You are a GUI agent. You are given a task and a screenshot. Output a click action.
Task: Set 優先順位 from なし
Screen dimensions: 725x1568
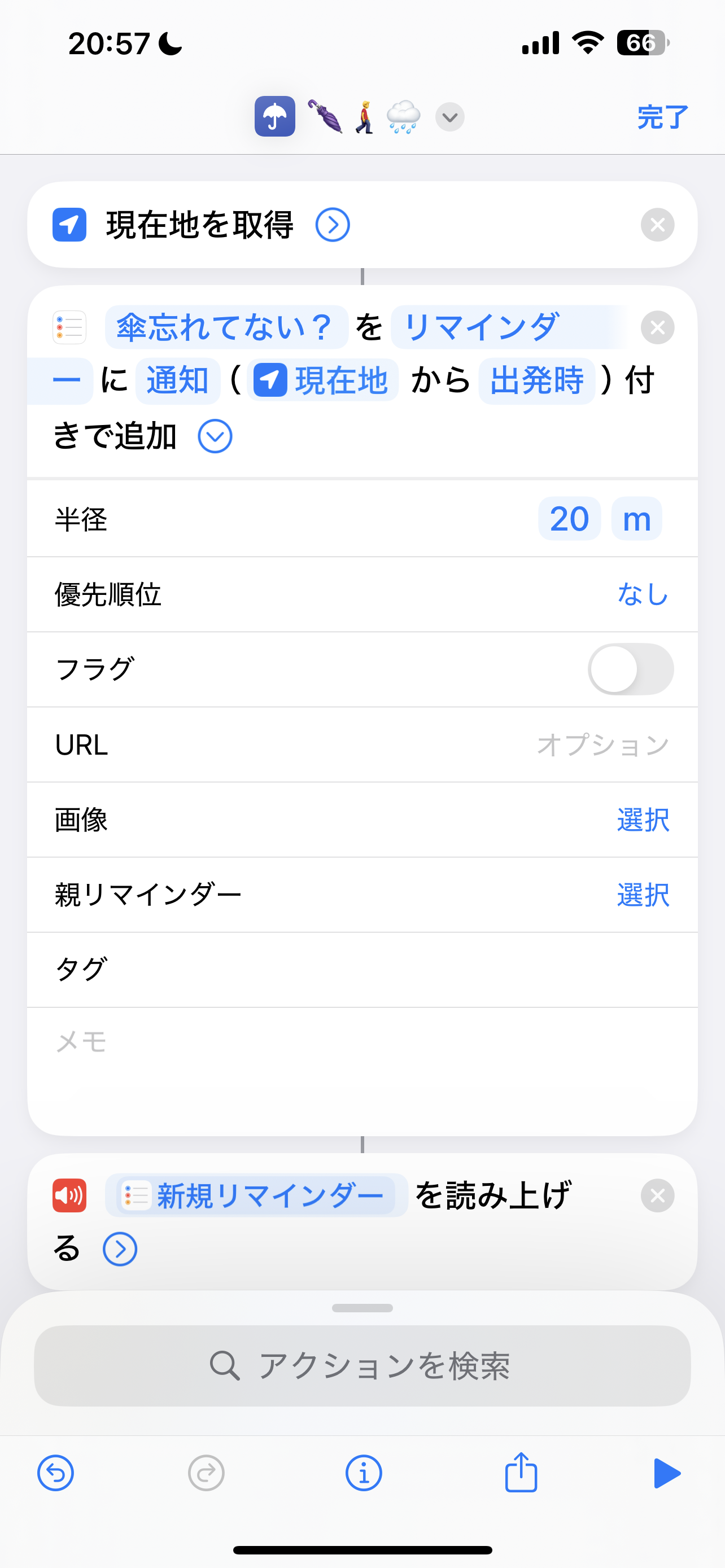coord(642,594)
